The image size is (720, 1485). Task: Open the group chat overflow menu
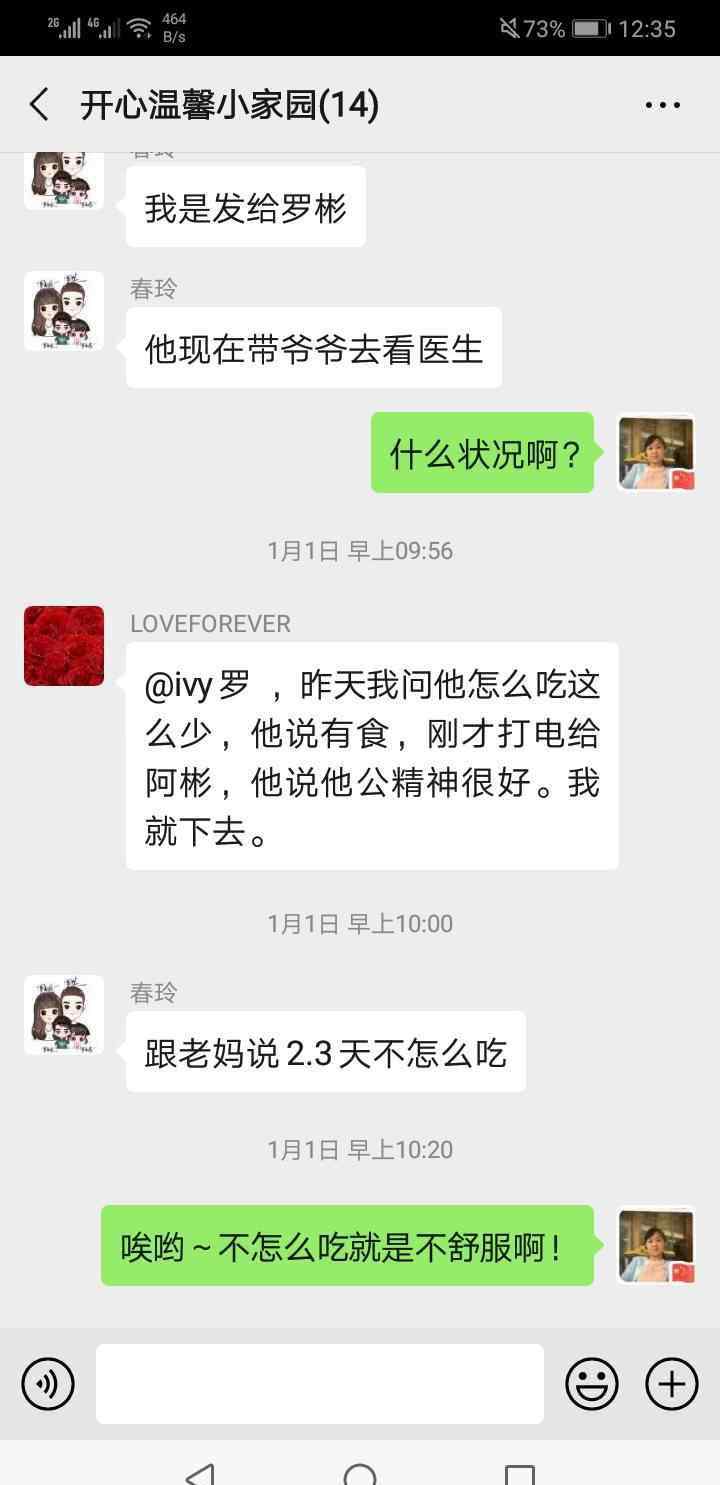pos(662,104)
